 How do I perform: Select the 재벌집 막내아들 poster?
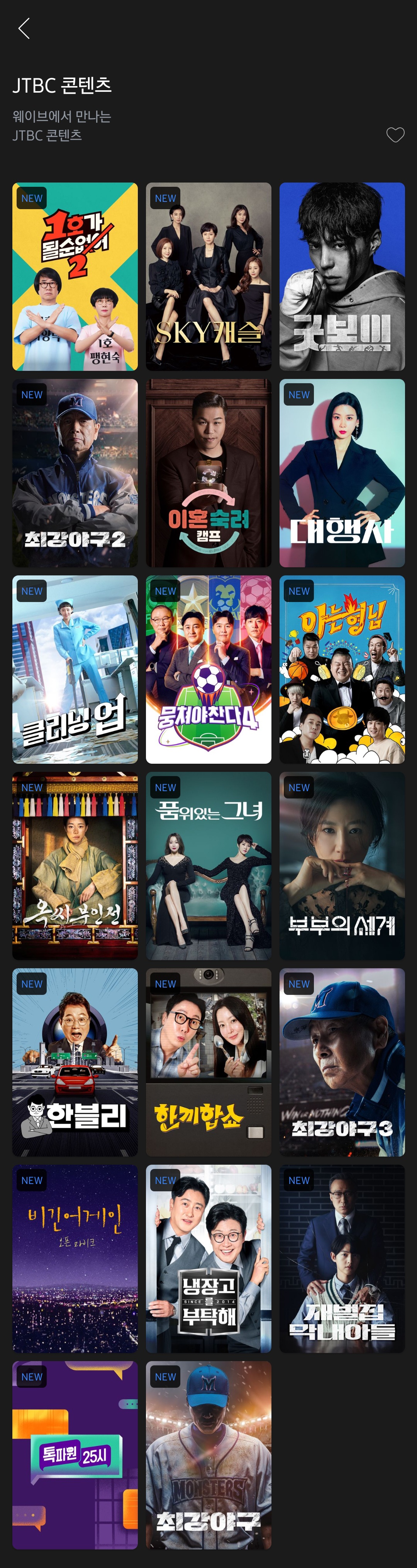click(341, 1259)
